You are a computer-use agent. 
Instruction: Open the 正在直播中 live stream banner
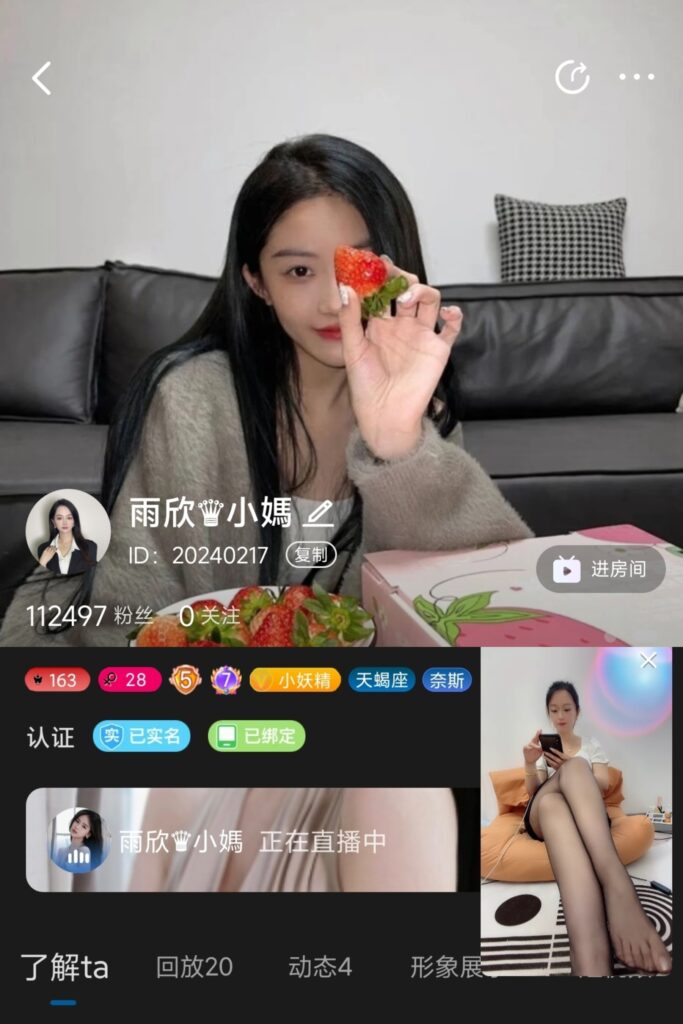[x=250, y=840]
